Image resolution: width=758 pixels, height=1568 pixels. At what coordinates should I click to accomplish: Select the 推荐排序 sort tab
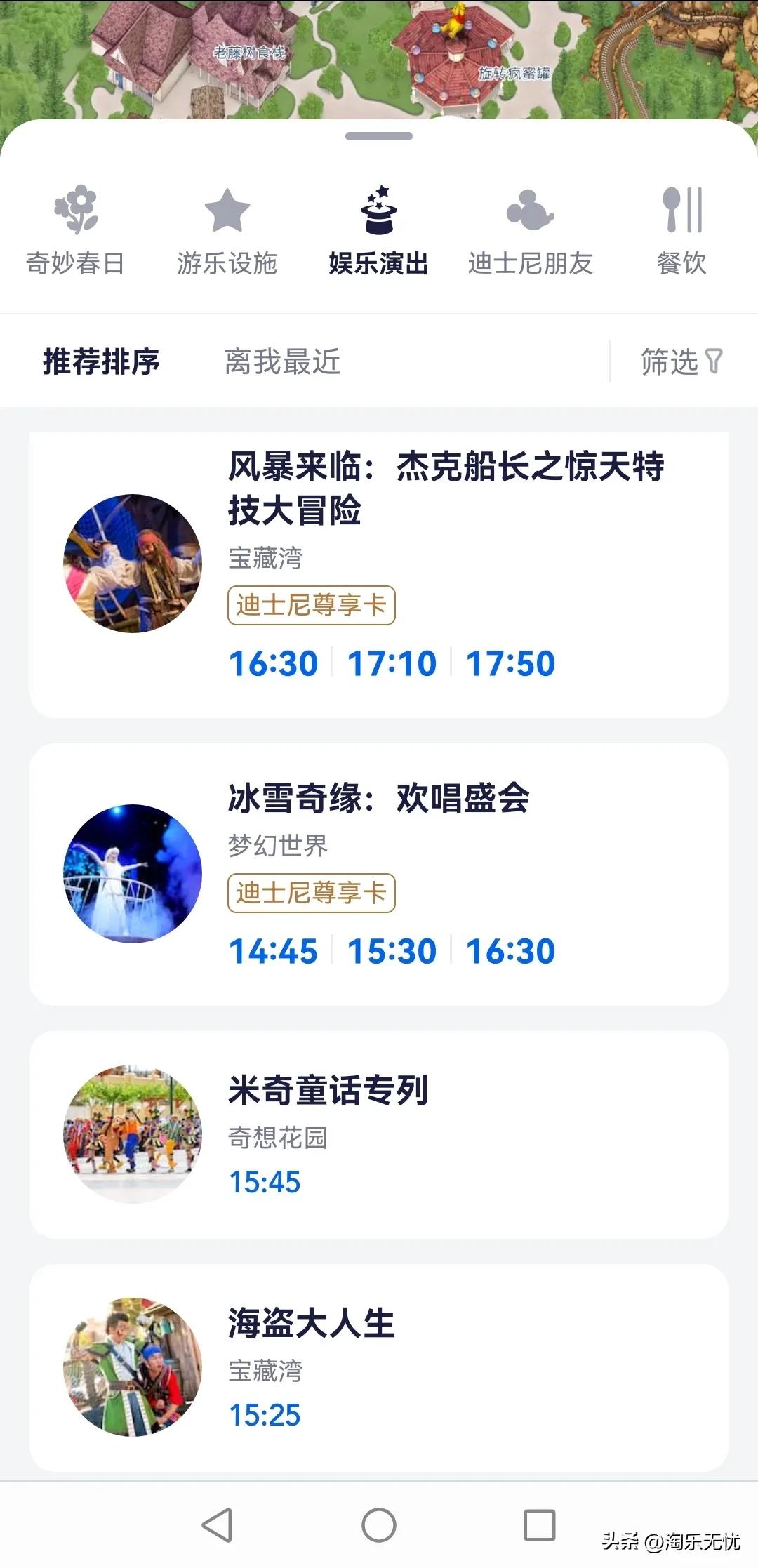point(100,360)
